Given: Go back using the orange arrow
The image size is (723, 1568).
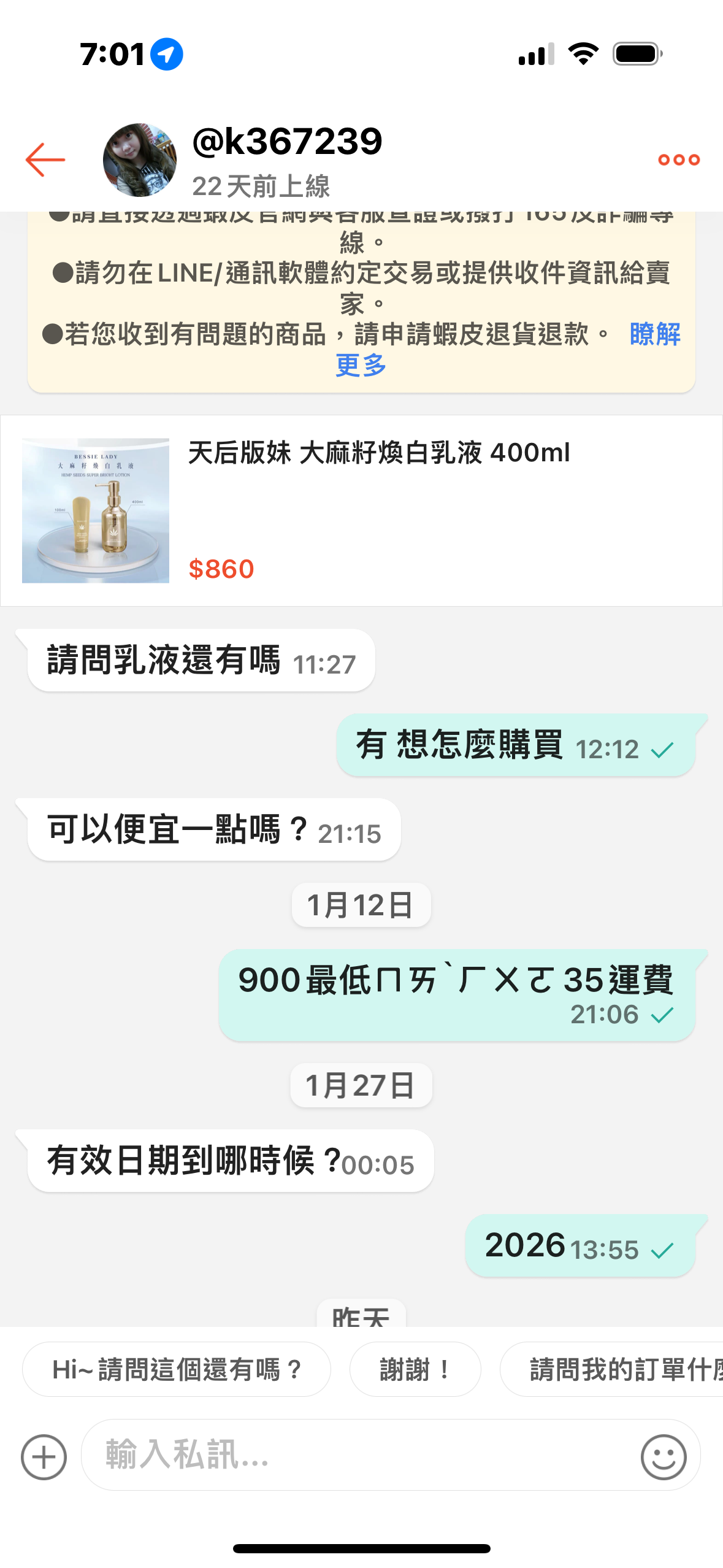Looking at the screenshot, I should pos(45,160).
